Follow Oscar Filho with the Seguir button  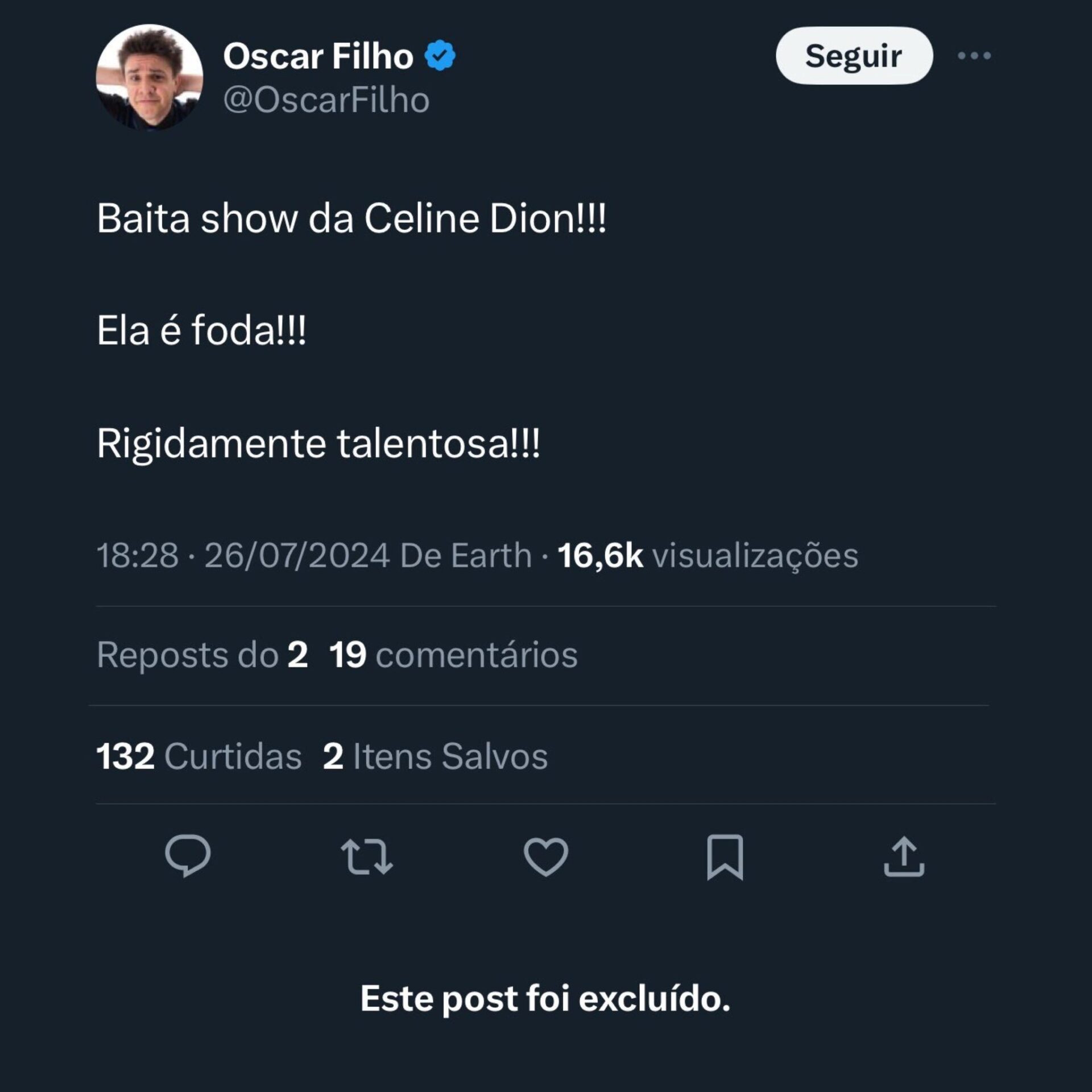coord(854,56)
